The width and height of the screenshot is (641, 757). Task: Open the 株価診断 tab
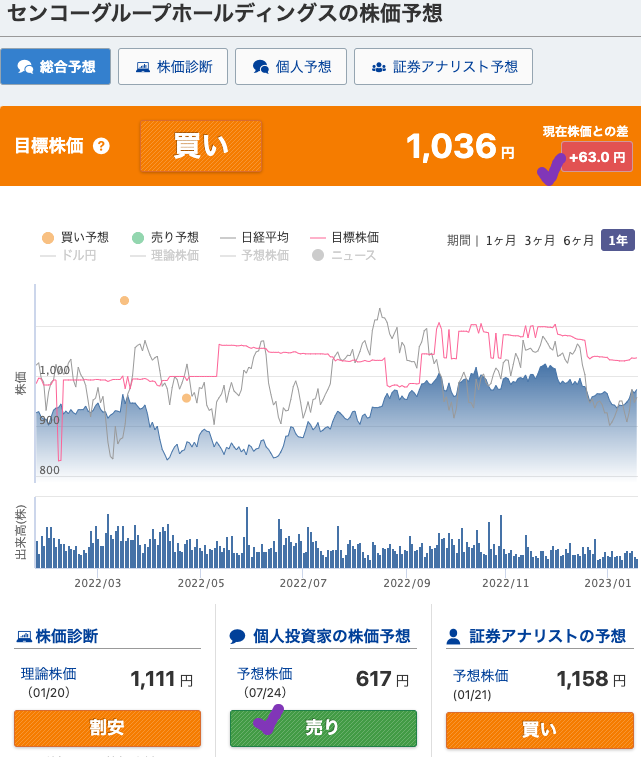point(173,67)
